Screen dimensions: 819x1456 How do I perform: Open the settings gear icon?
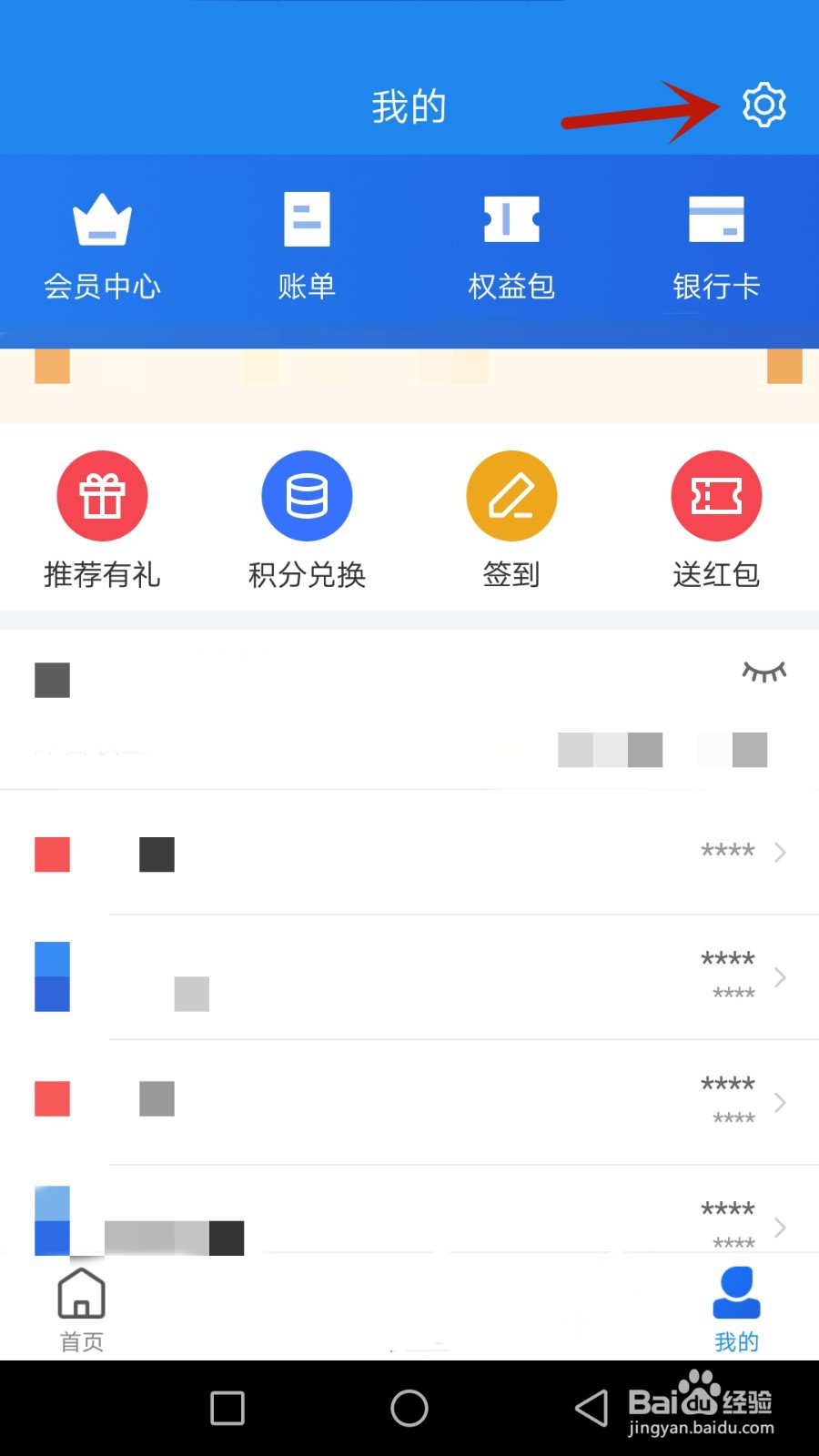[764, 104]
